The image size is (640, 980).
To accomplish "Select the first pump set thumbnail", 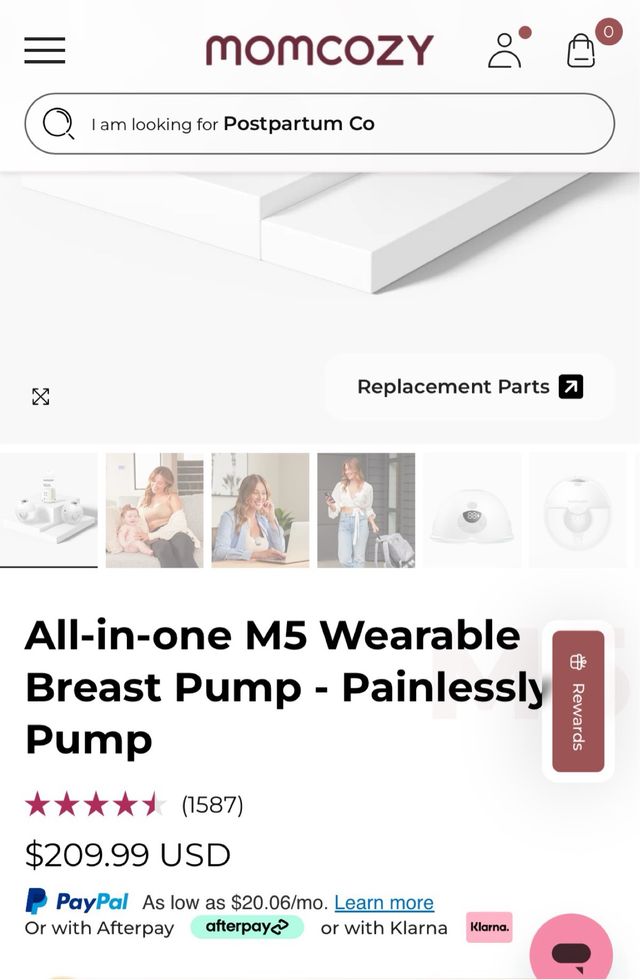I will pos(49,510).
